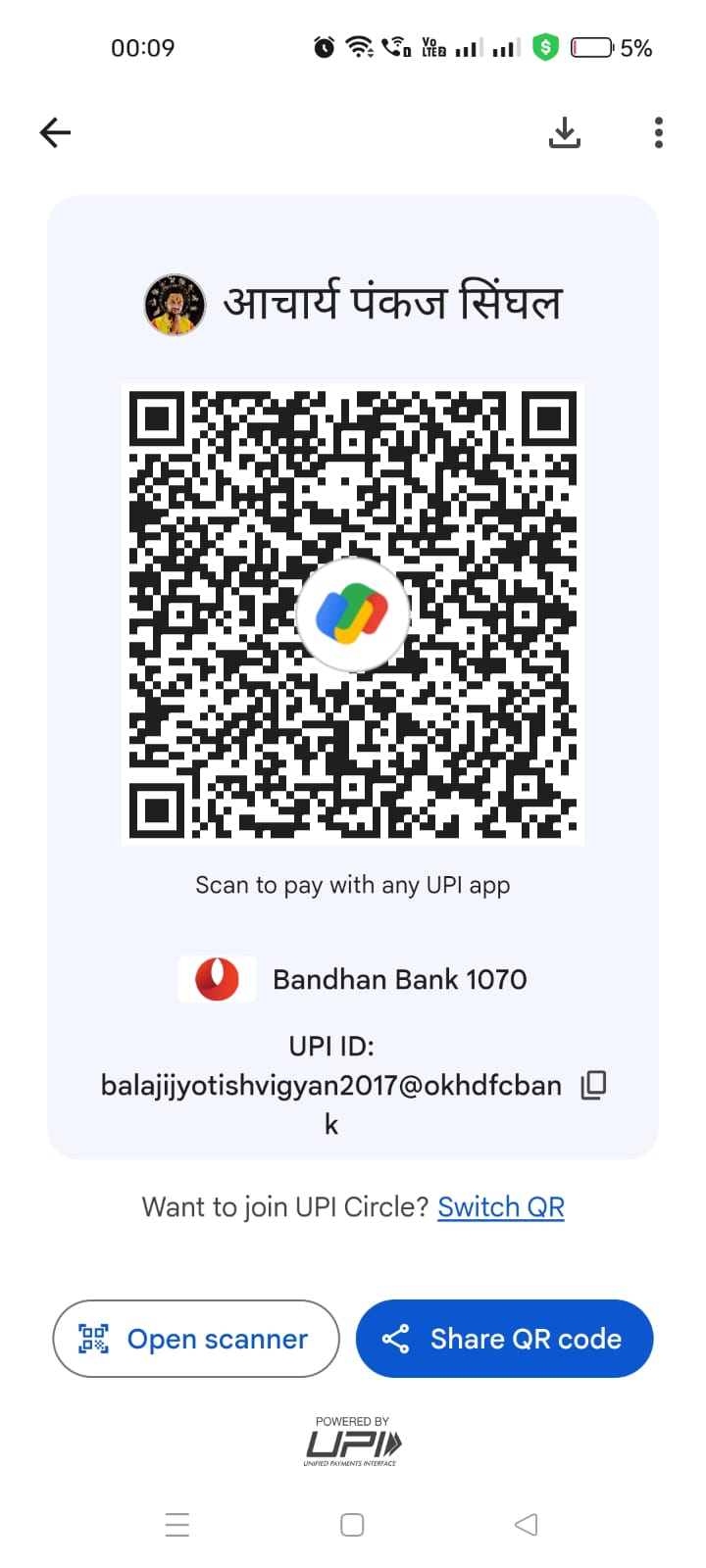Screen dimensions: 706x1568
Task: Download the QR code image
Action: [564, 132]
